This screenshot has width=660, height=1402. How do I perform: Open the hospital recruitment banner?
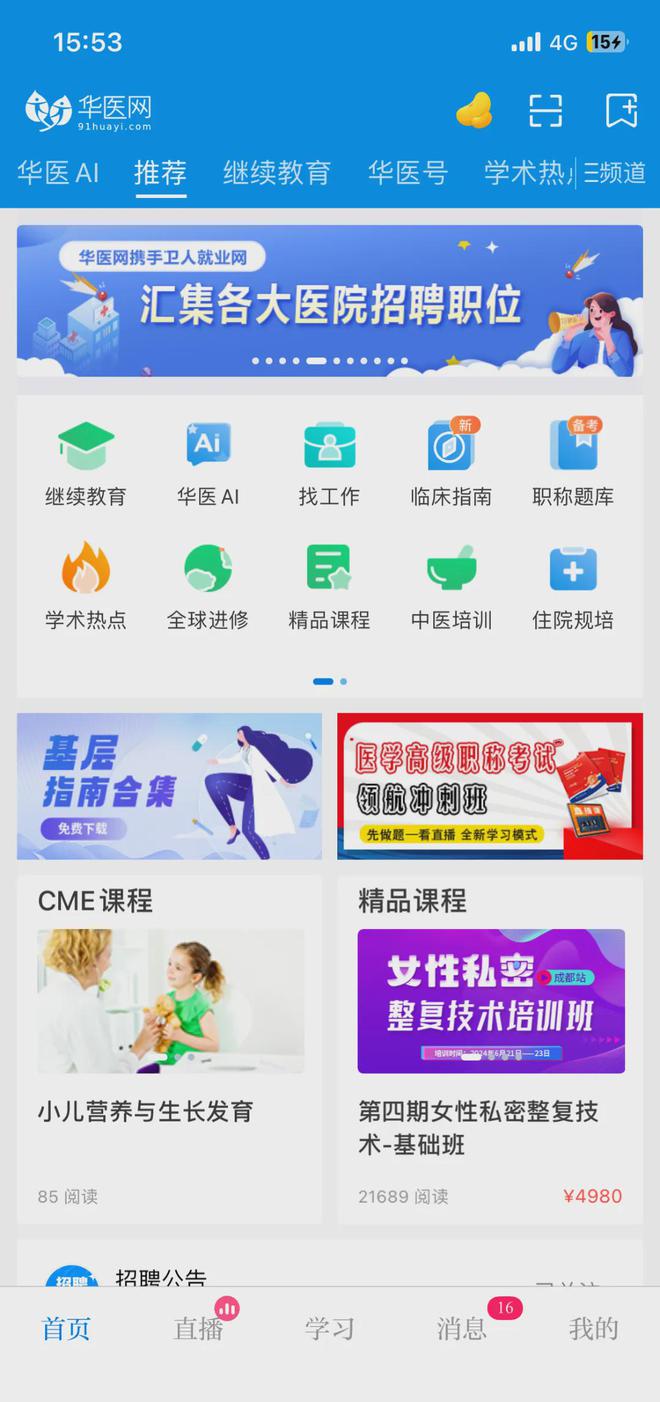[x=330, y=300]
